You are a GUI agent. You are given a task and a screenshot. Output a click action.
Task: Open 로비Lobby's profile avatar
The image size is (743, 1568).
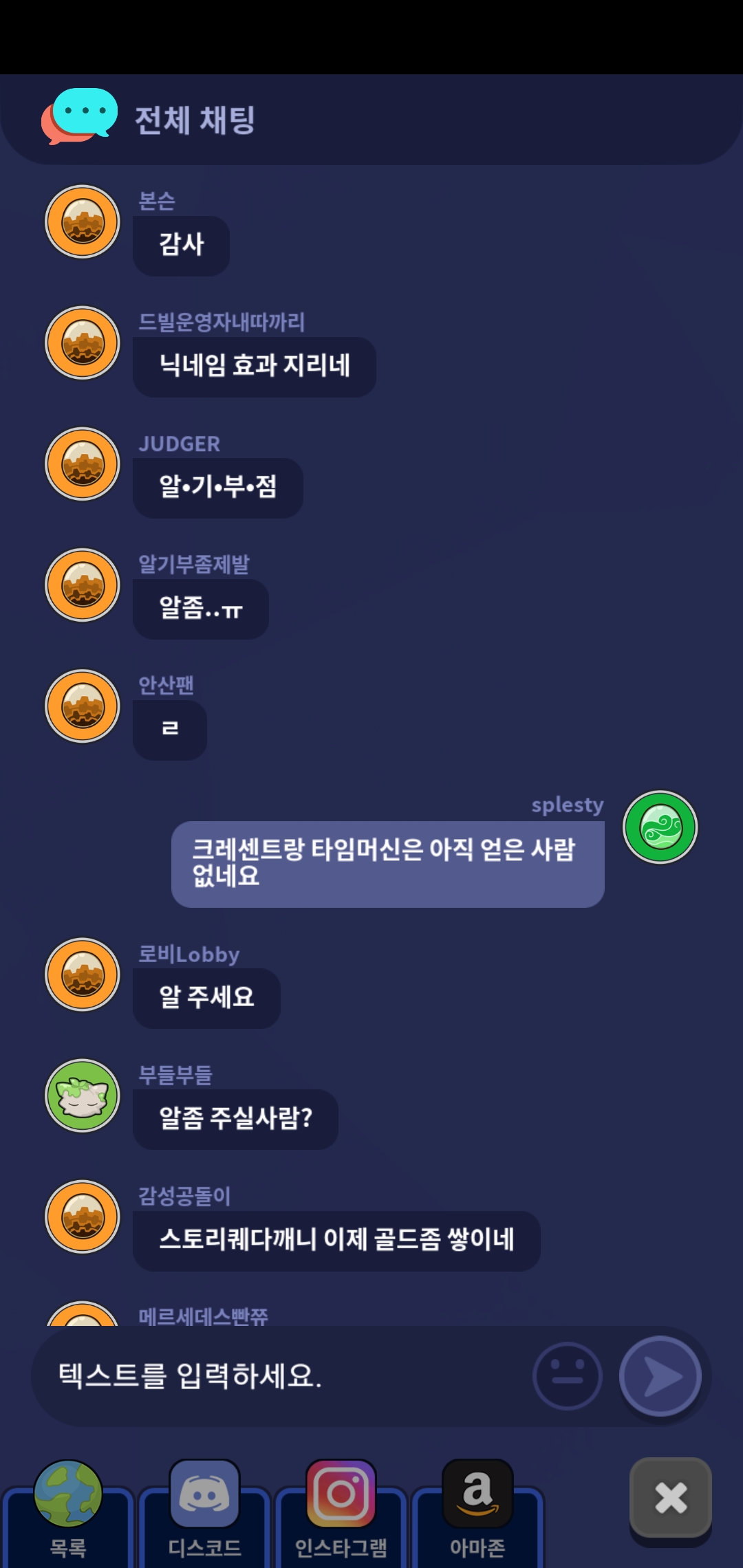[x=83, y=974]
